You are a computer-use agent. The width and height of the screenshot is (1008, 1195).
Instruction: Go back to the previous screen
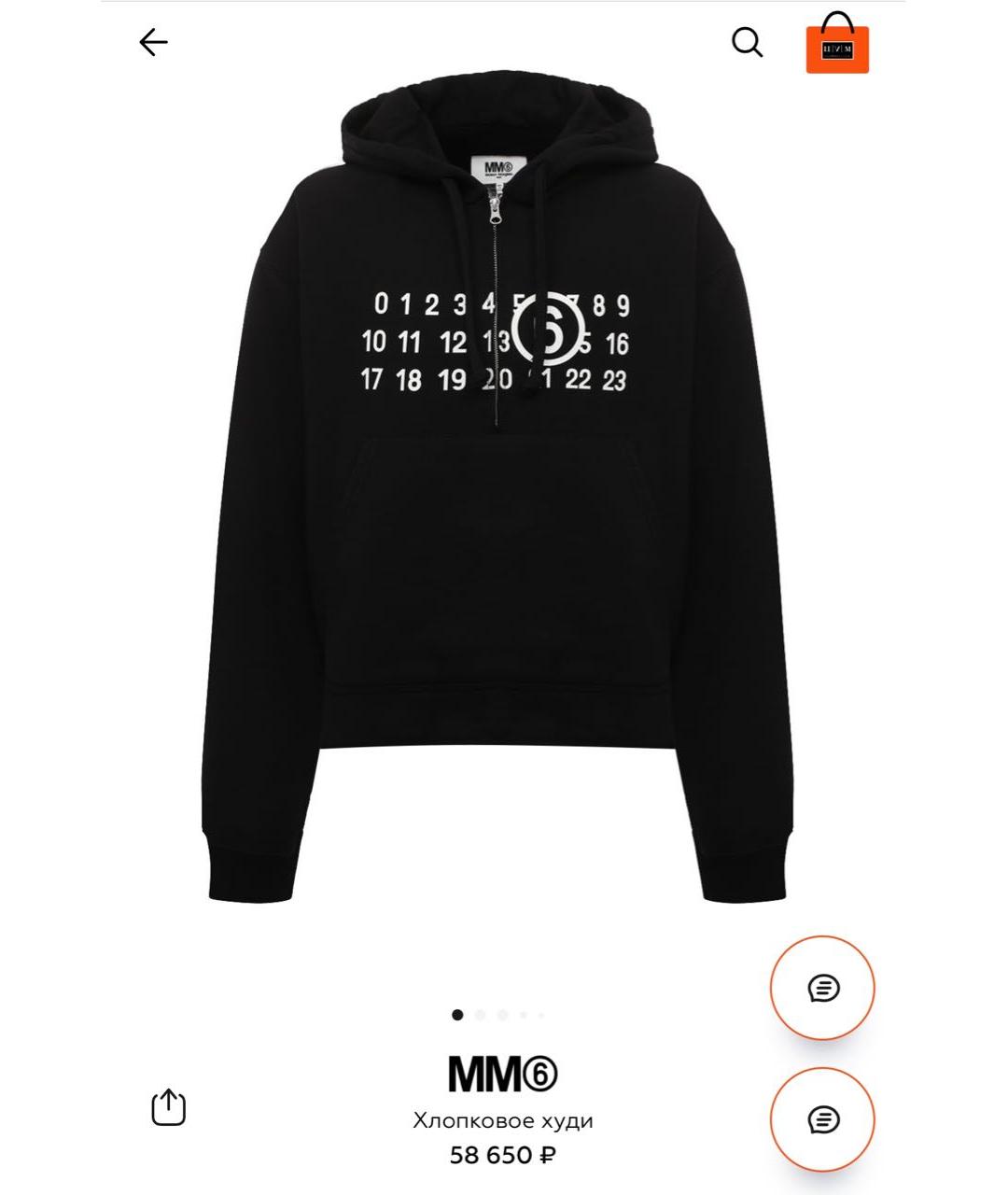point(154,42)
